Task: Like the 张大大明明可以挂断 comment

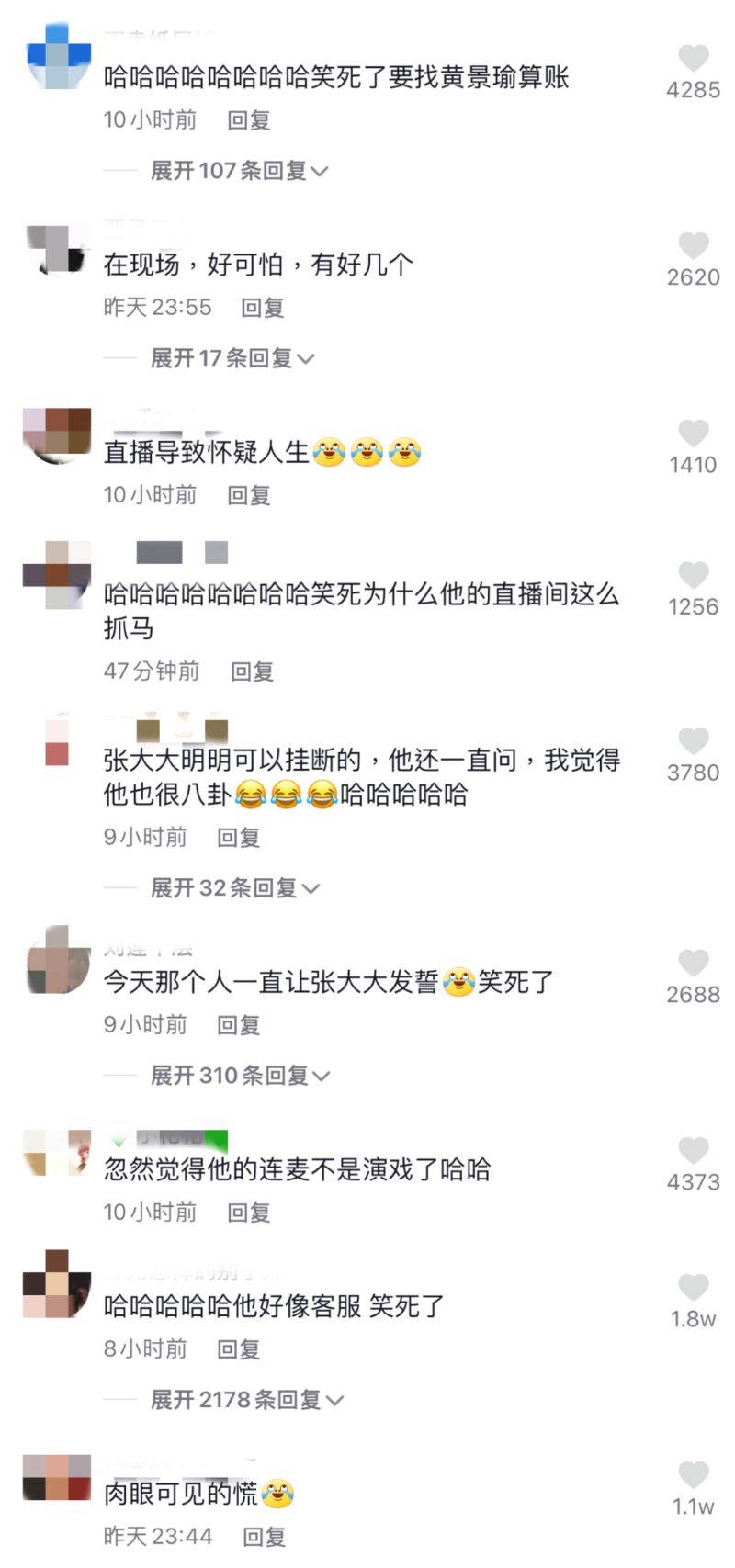Action: pos(693,741)
